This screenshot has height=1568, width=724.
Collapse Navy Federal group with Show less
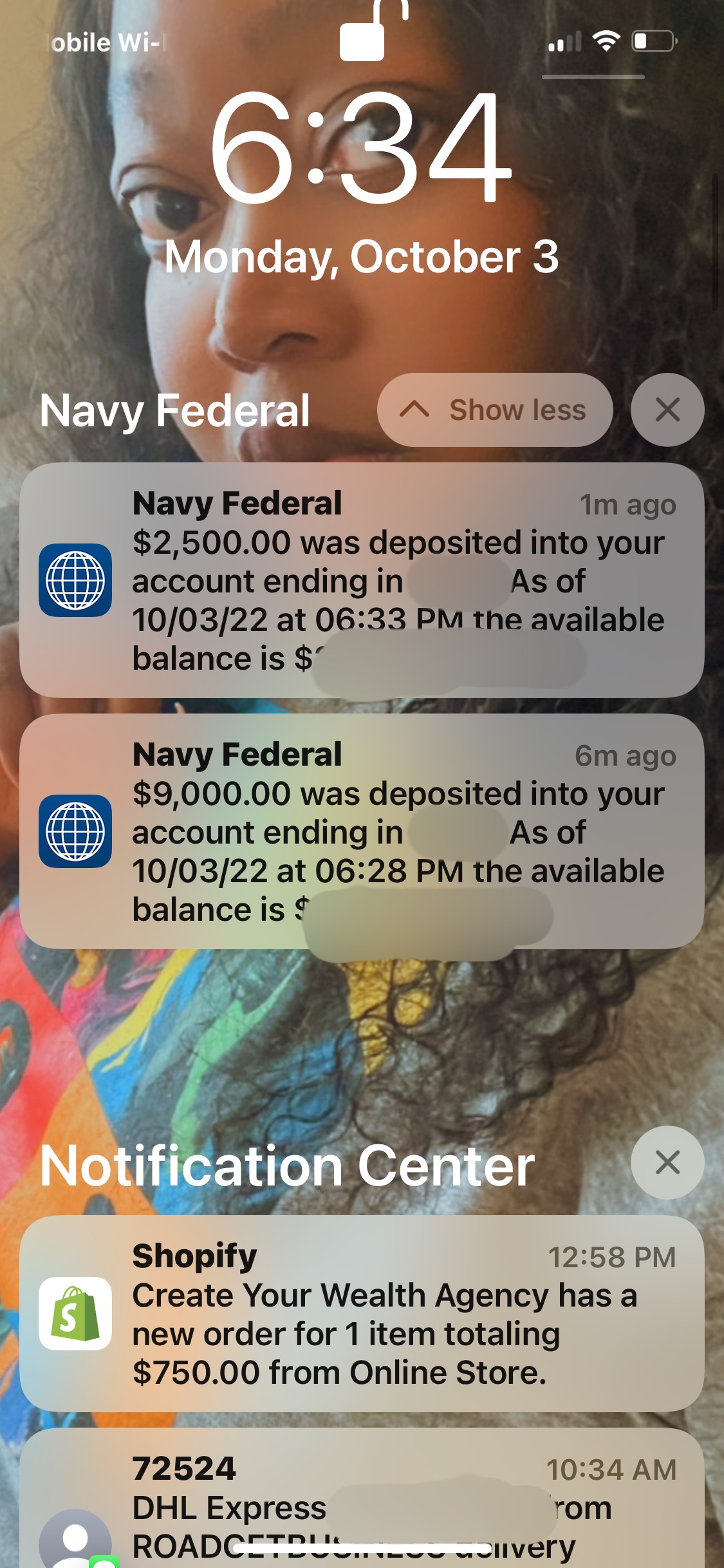pos(494,410)
